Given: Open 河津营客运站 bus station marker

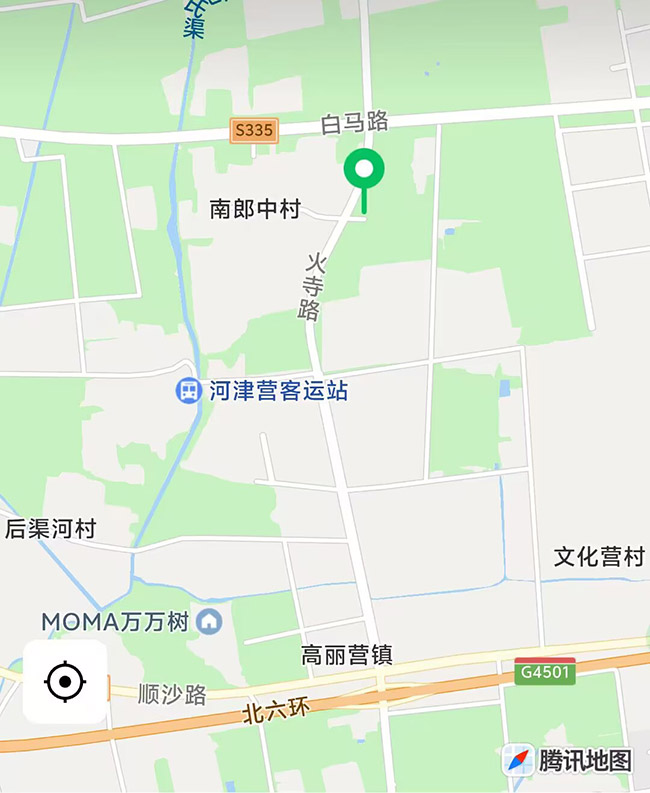Looking at the screenshot, I should click(188, 391).
